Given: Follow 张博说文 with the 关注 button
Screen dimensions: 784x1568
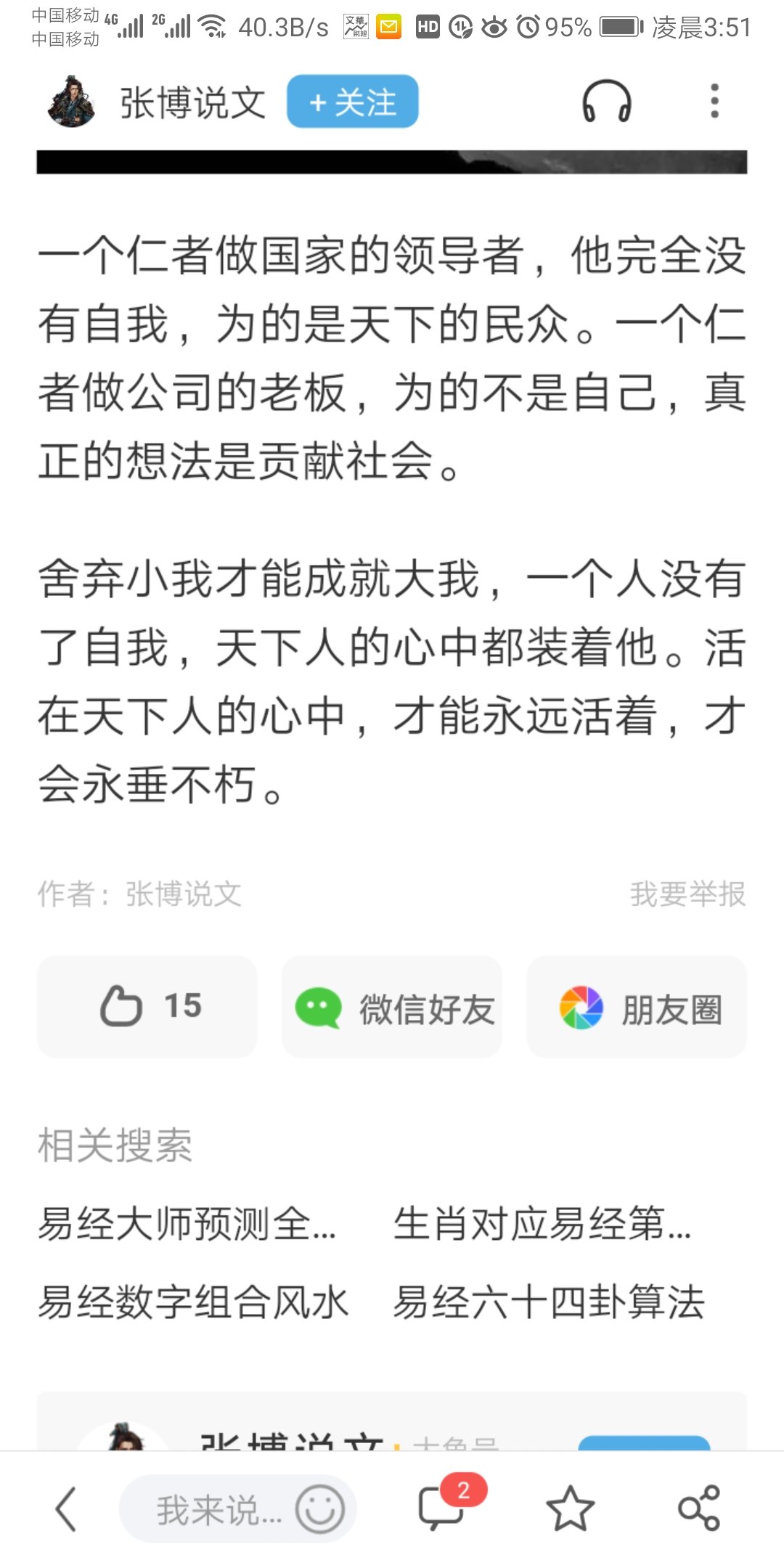Looking at the screenshot, I should tap(353, 102).
